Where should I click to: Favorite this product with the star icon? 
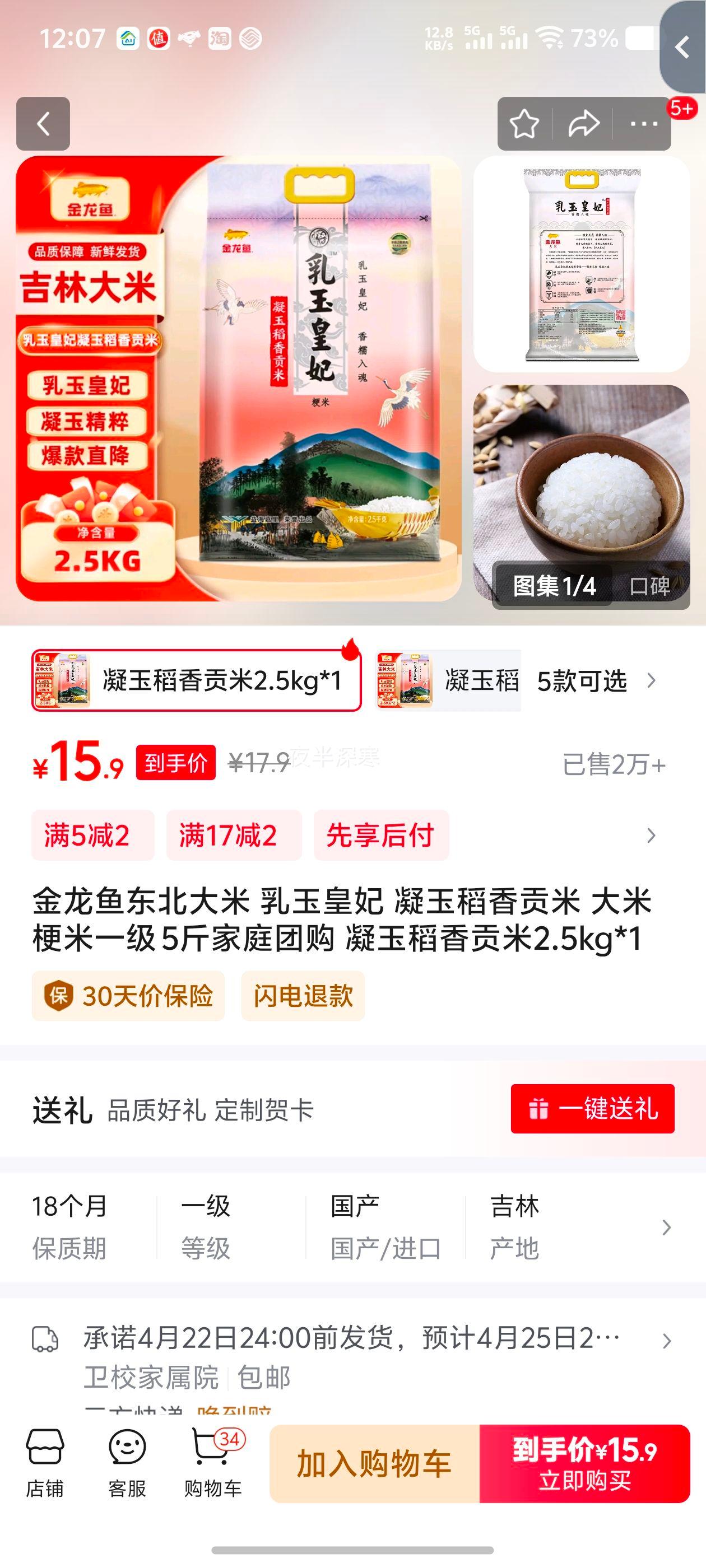pyautogui.click(x=525, y=124)
